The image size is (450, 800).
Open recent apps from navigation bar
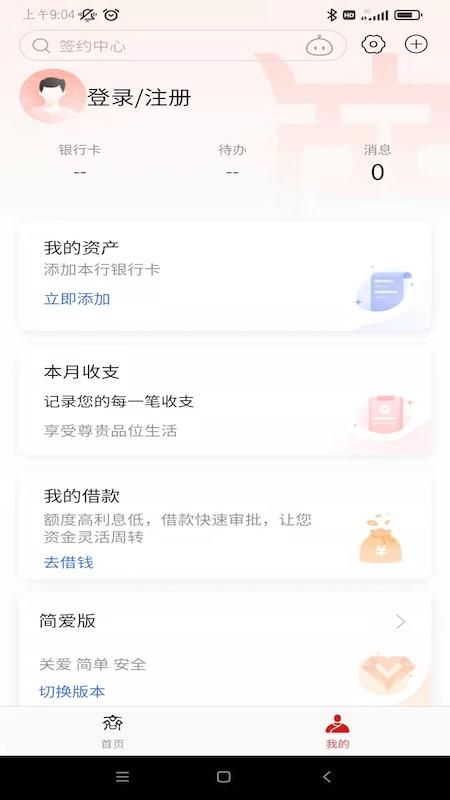click(122, 777)
